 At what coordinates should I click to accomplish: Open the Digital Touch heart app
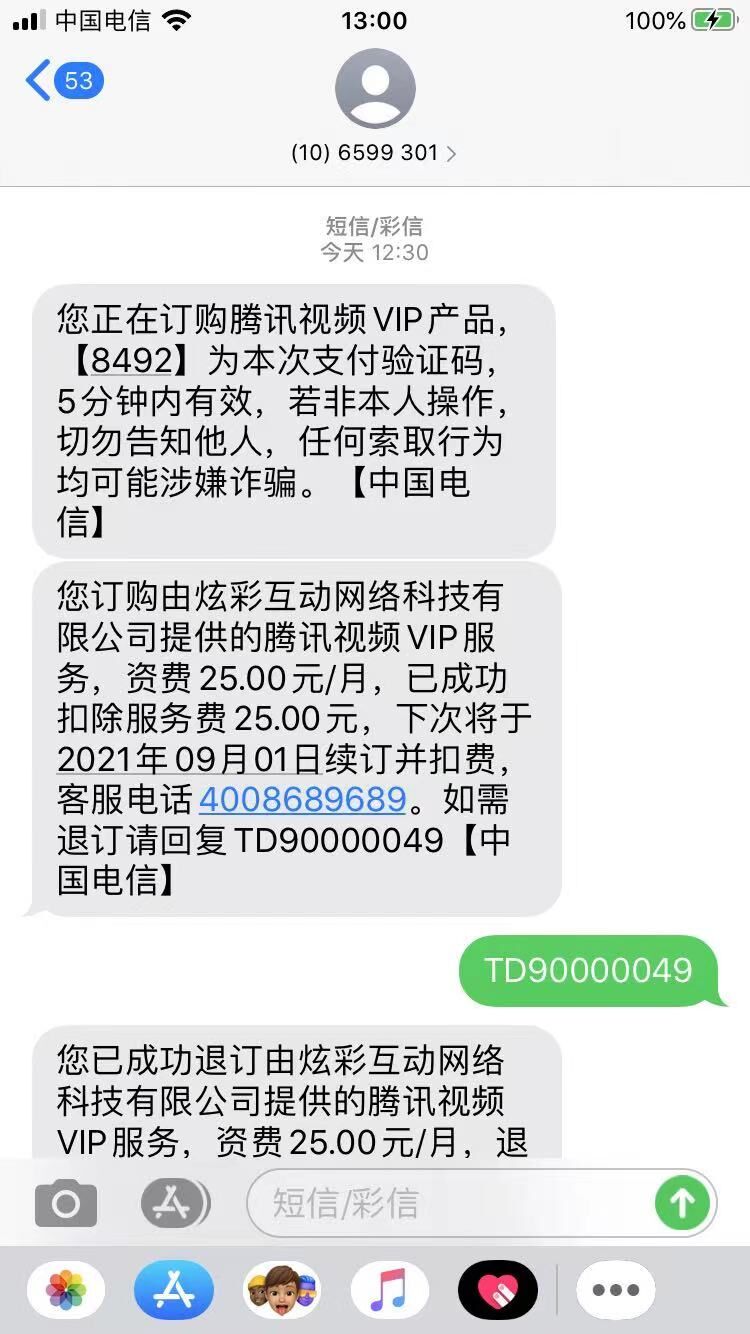click(497, 1291)
